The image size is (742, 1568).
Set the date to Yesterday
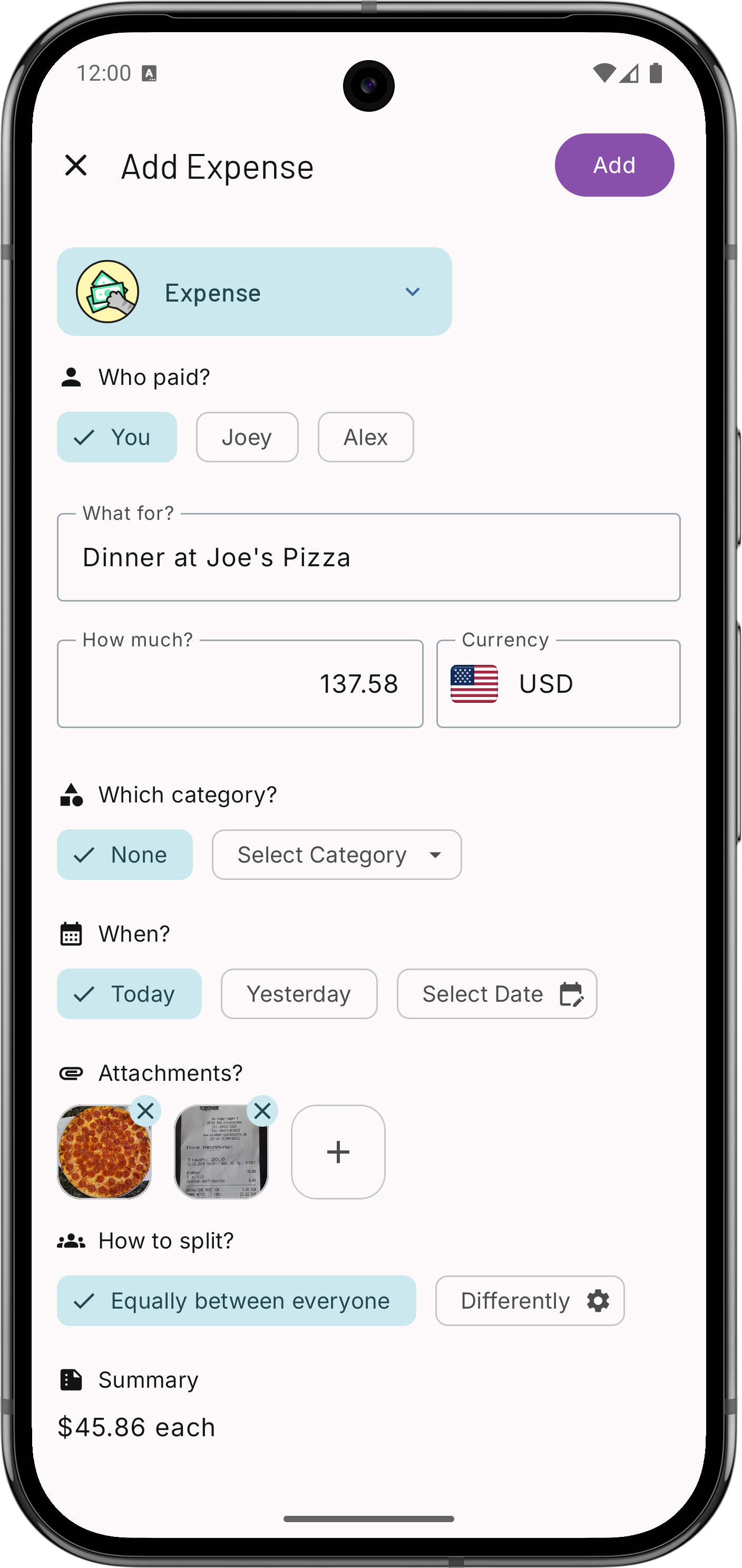click(299, 994)
